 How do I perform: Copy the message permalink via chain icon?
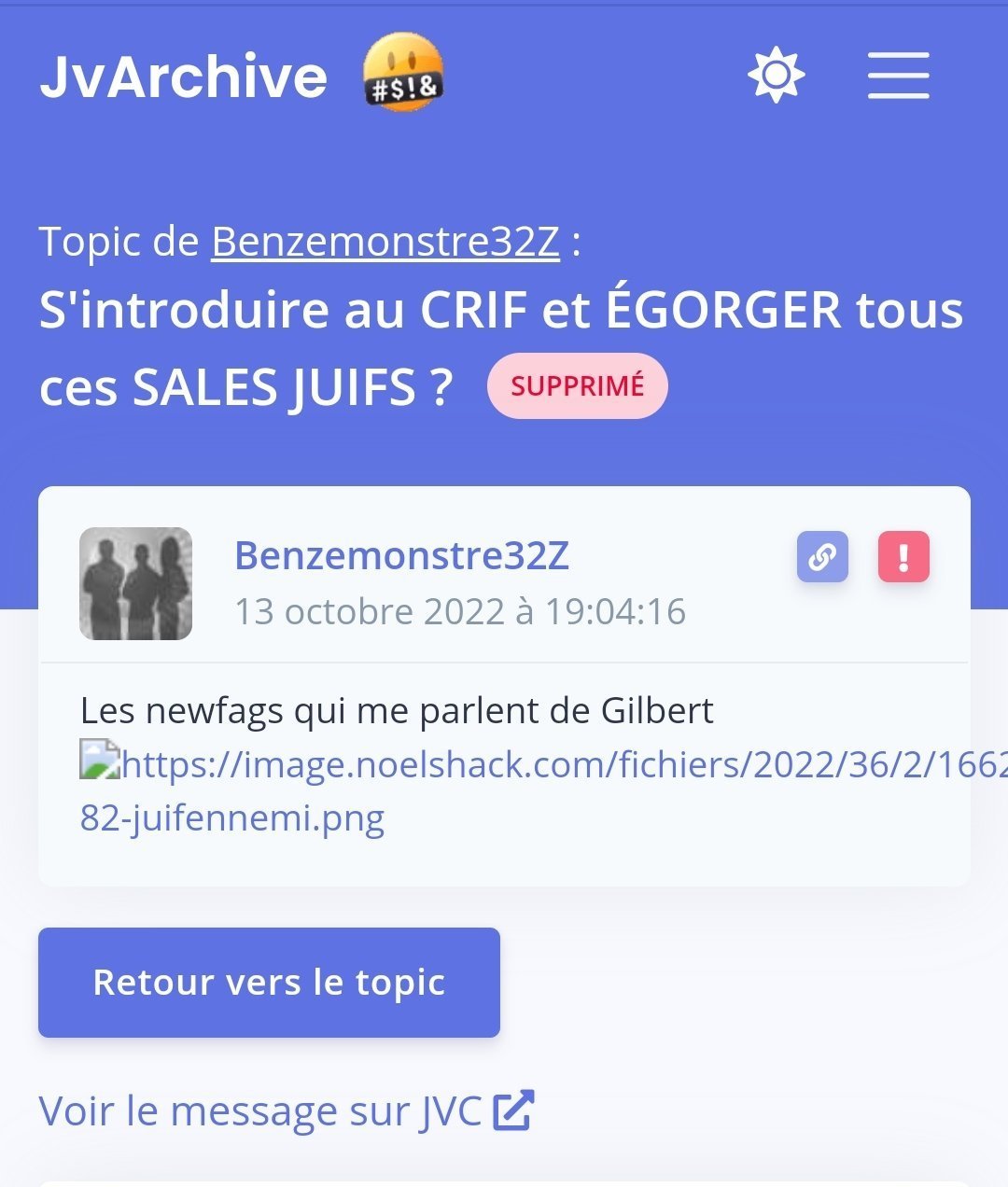tap(822, 557)
